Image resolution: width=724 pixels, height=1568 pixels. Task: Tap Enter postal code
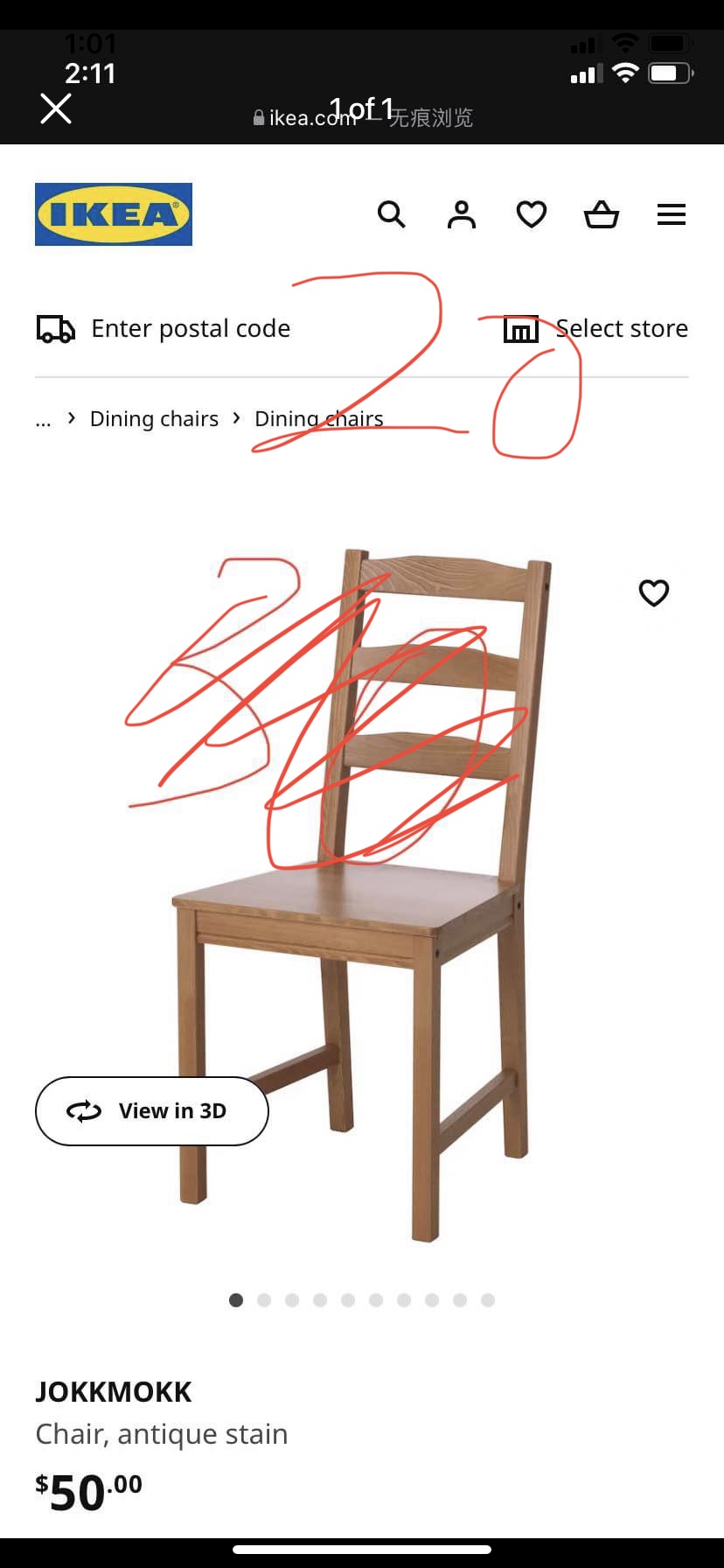190,328
